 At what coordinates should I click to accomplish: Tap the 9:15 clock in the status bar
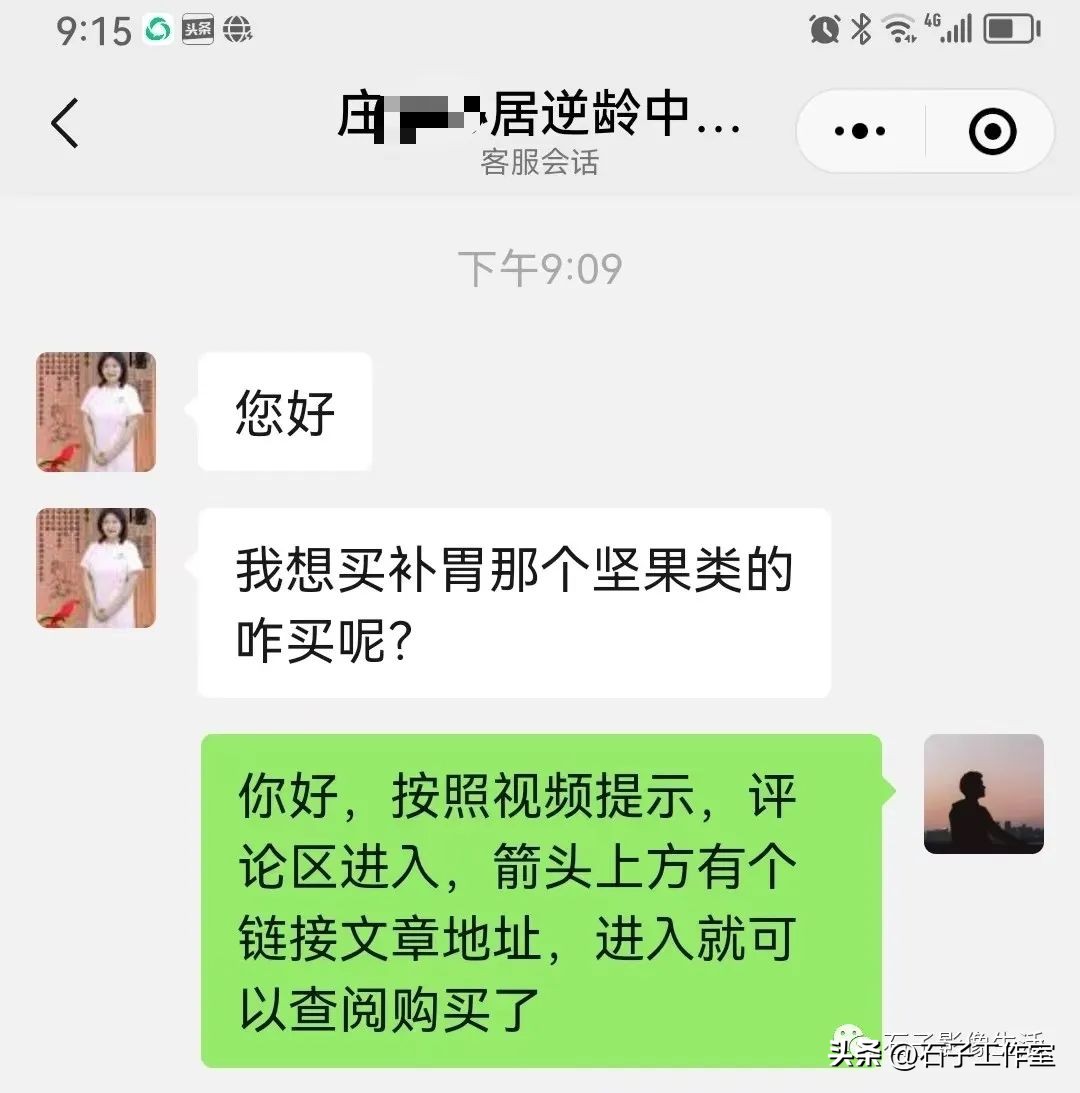click(x=95, y=29)
